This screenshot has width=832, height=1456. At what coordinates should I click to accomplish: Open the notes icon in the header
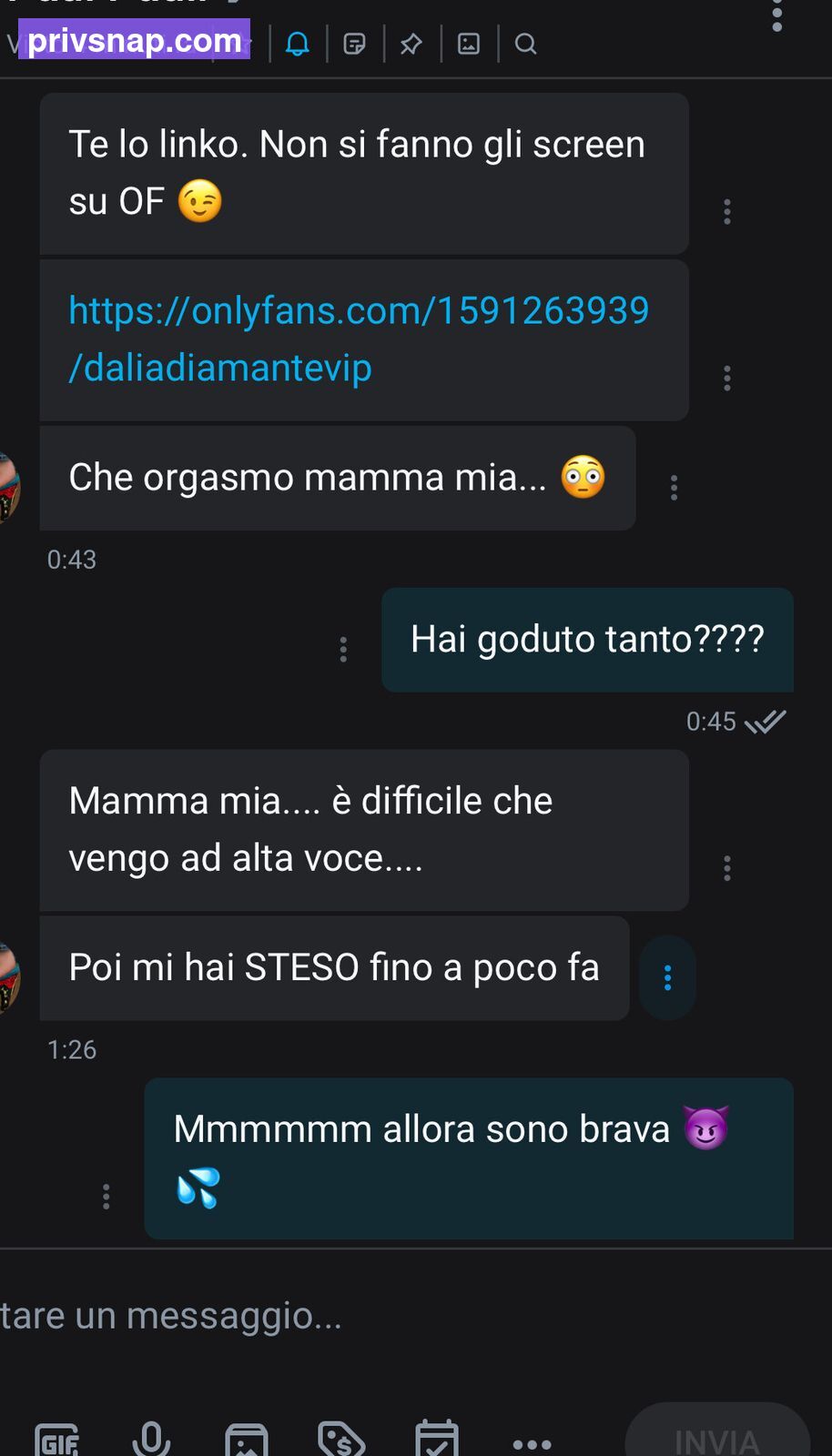click(x=354, y=44)
